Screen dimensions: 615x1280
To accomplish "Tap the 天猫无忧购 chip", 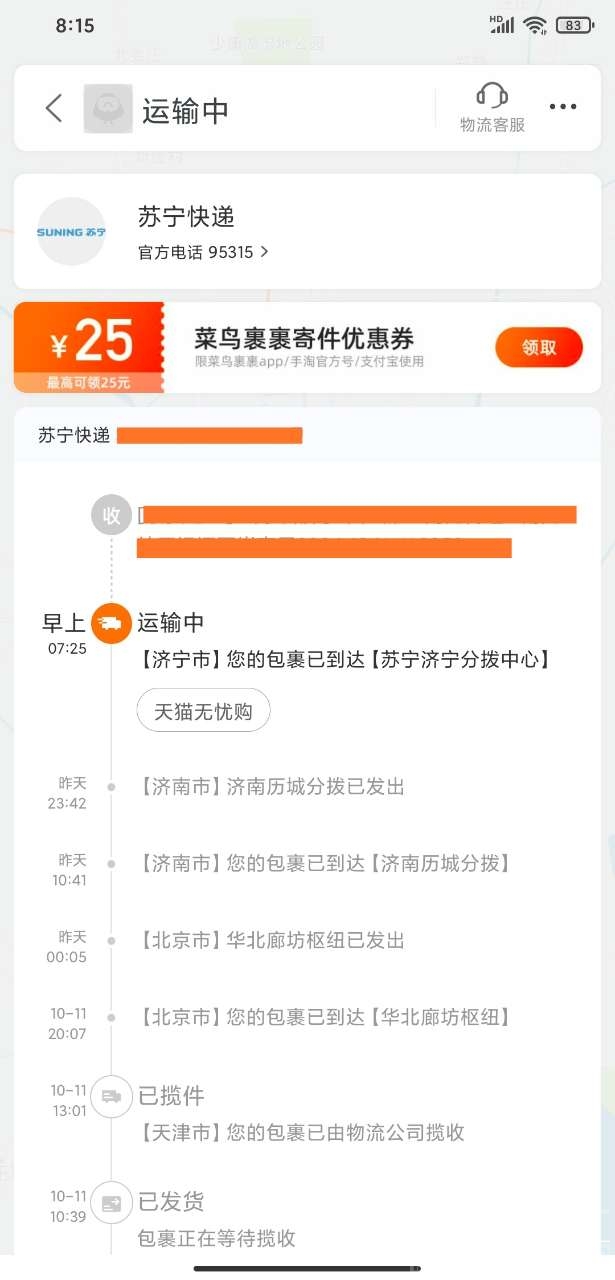I will click(203, 712).
